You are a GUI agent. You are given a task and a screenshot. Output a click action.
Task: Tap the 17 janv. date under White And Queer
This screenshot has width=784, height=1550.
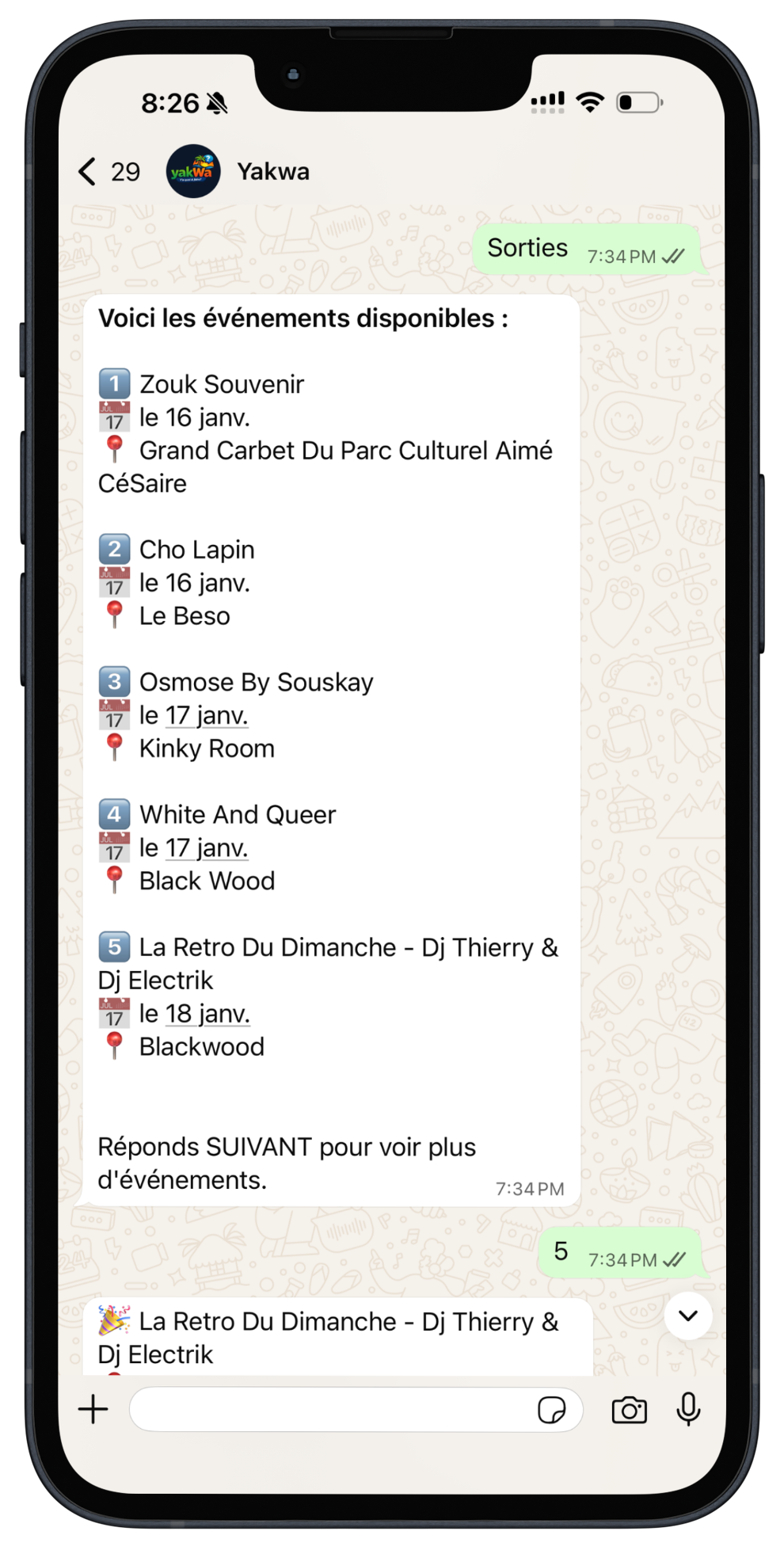207,847
